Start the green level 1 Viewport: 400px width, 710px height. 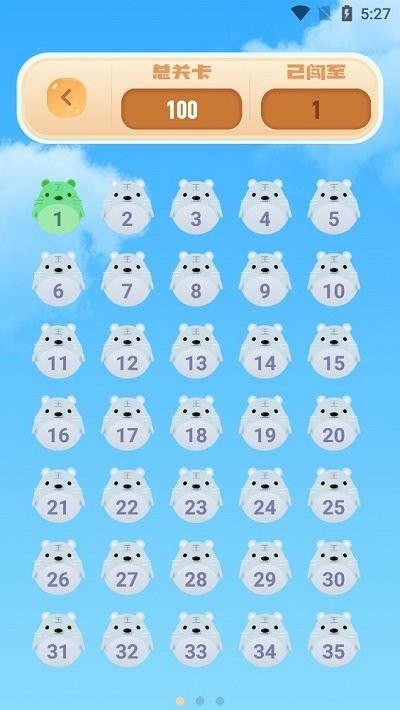(x=58, y=206)
